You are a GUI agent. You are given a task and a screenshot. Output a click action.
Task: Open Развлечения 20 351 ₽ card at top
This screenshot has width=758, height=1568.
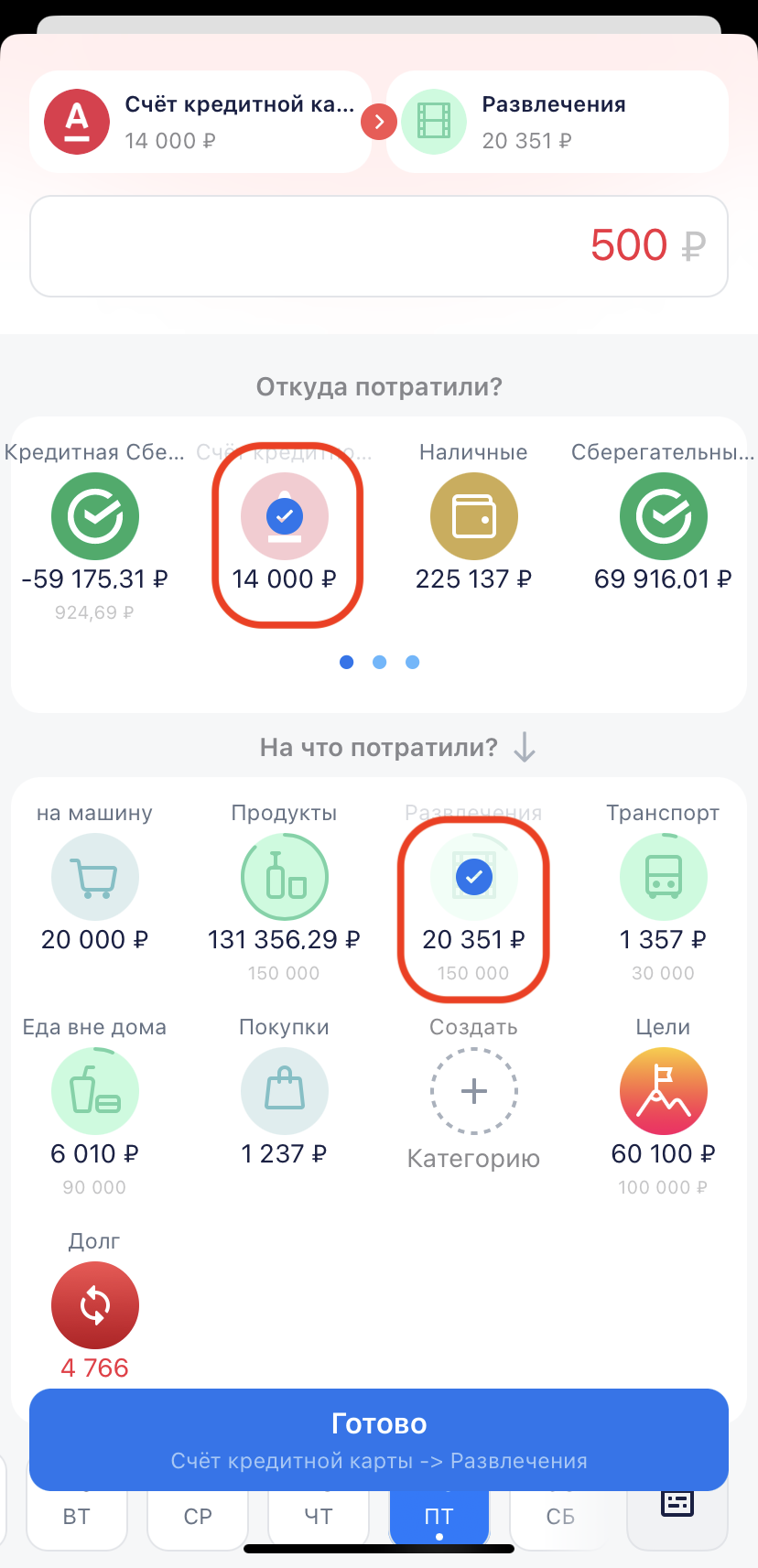557,122
